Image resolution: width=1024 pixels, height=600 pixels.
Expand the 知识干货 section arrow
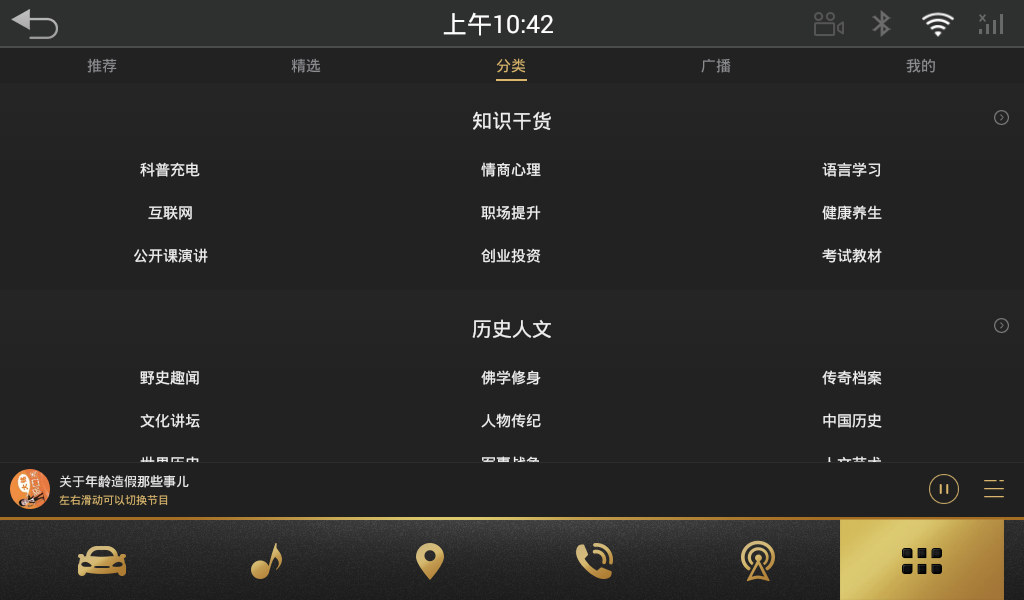tap(1001, 118)
